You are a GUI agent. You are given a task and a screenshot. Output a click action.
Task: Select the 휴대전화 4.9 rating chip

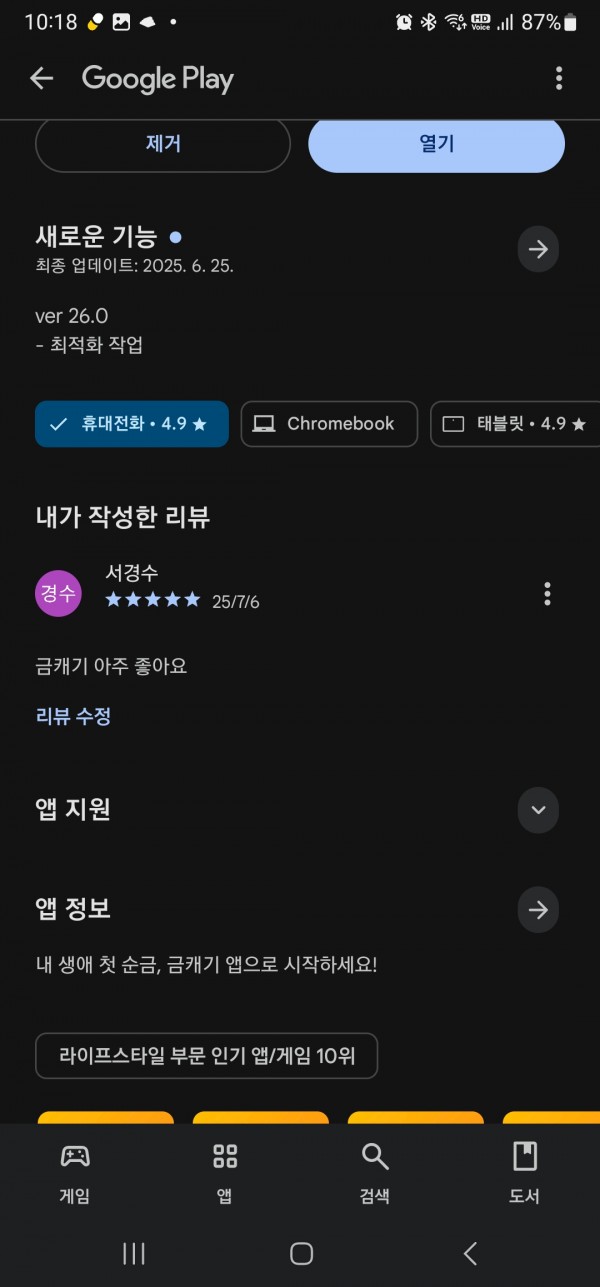[132, 424]
